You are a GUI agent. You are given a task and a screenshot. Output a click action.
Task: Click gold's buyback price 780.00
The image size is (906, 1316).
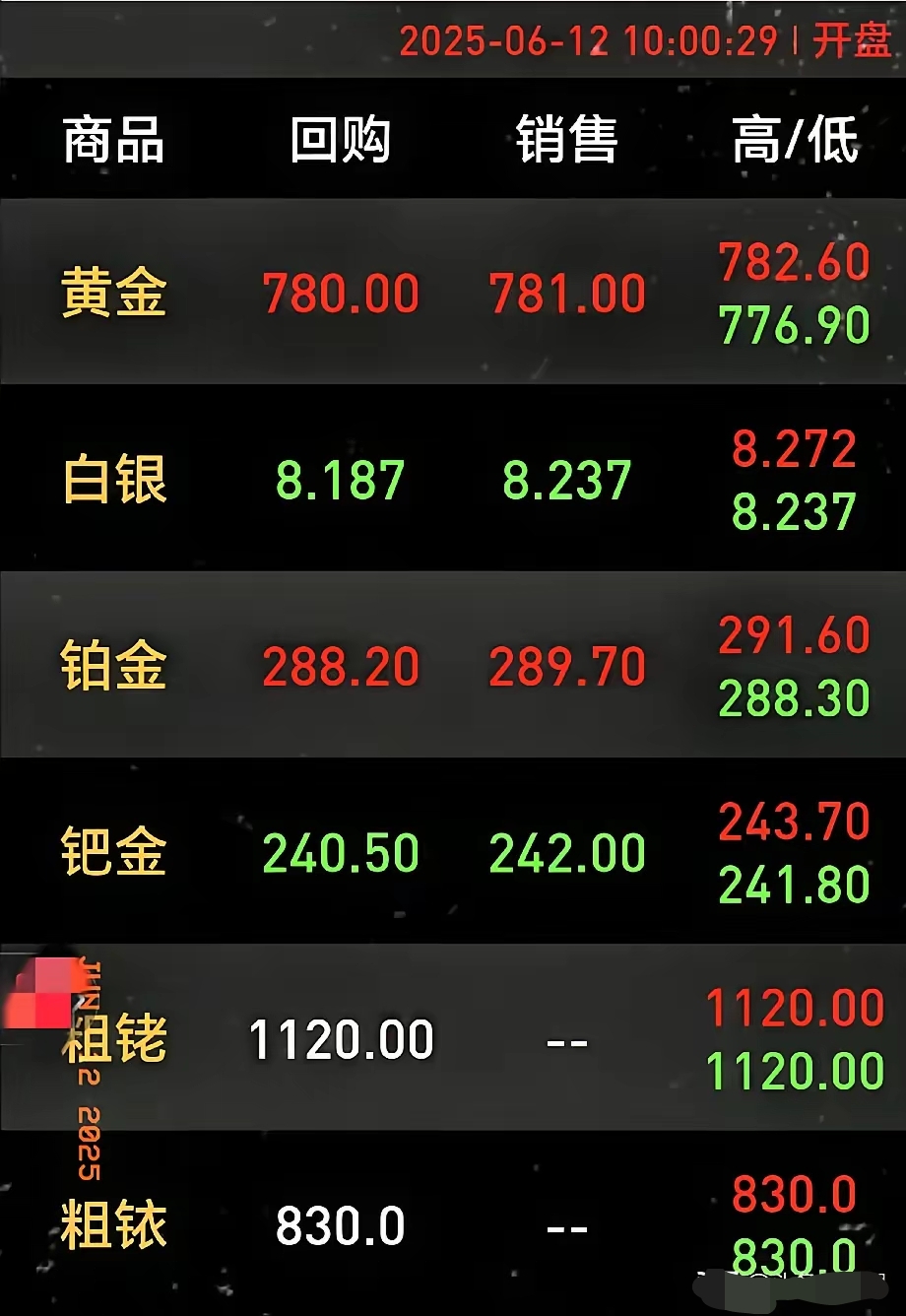click(340, 293)
